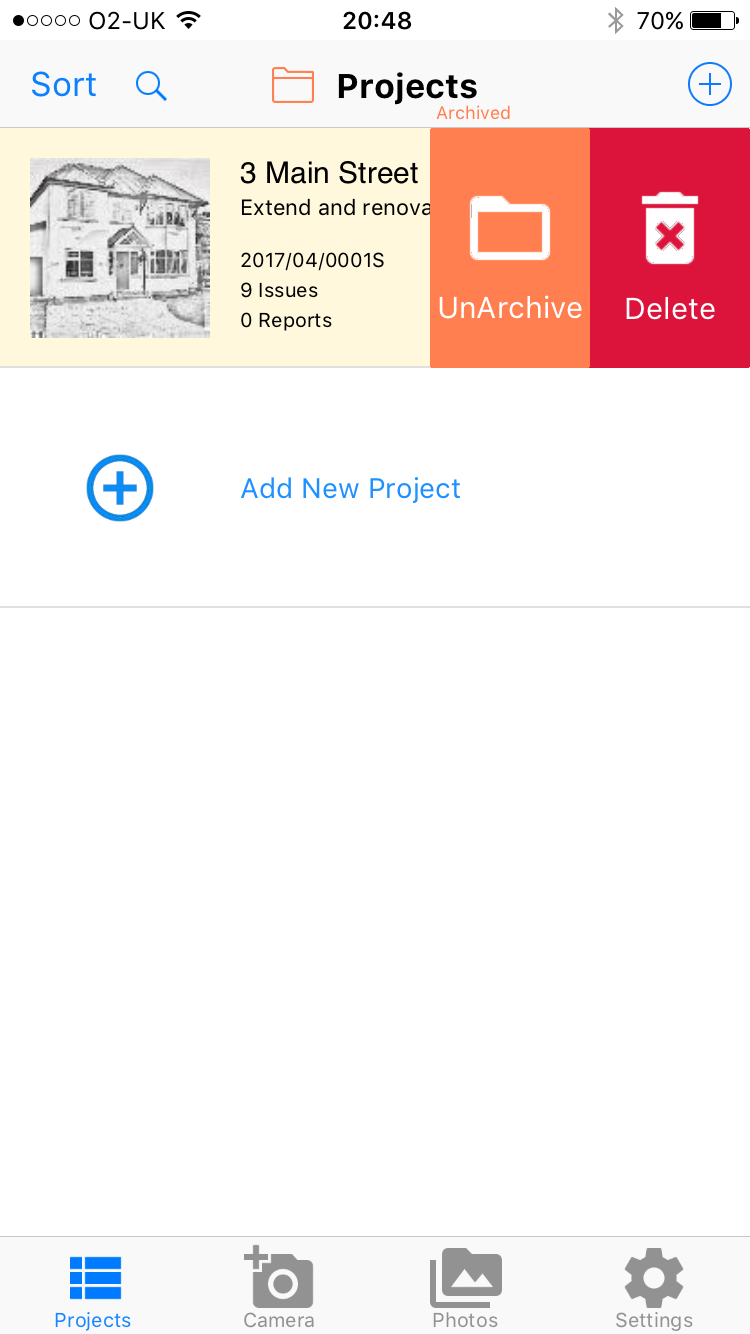Screen dimensions: 750x1334
Task: Tap Sort in the top bar
Action: (x=64, y=85)
